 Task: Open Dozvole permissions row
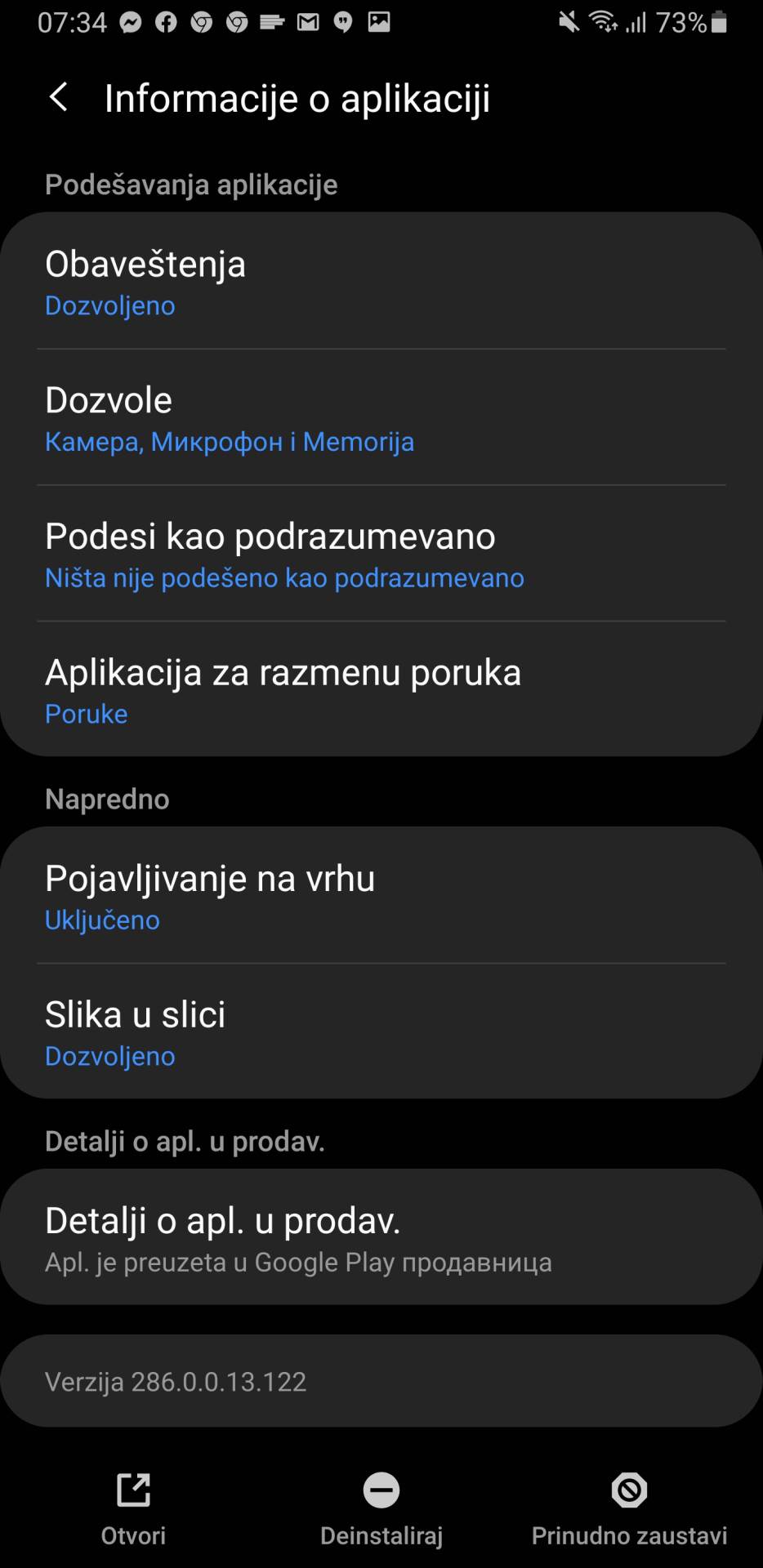tap(381, 418)
